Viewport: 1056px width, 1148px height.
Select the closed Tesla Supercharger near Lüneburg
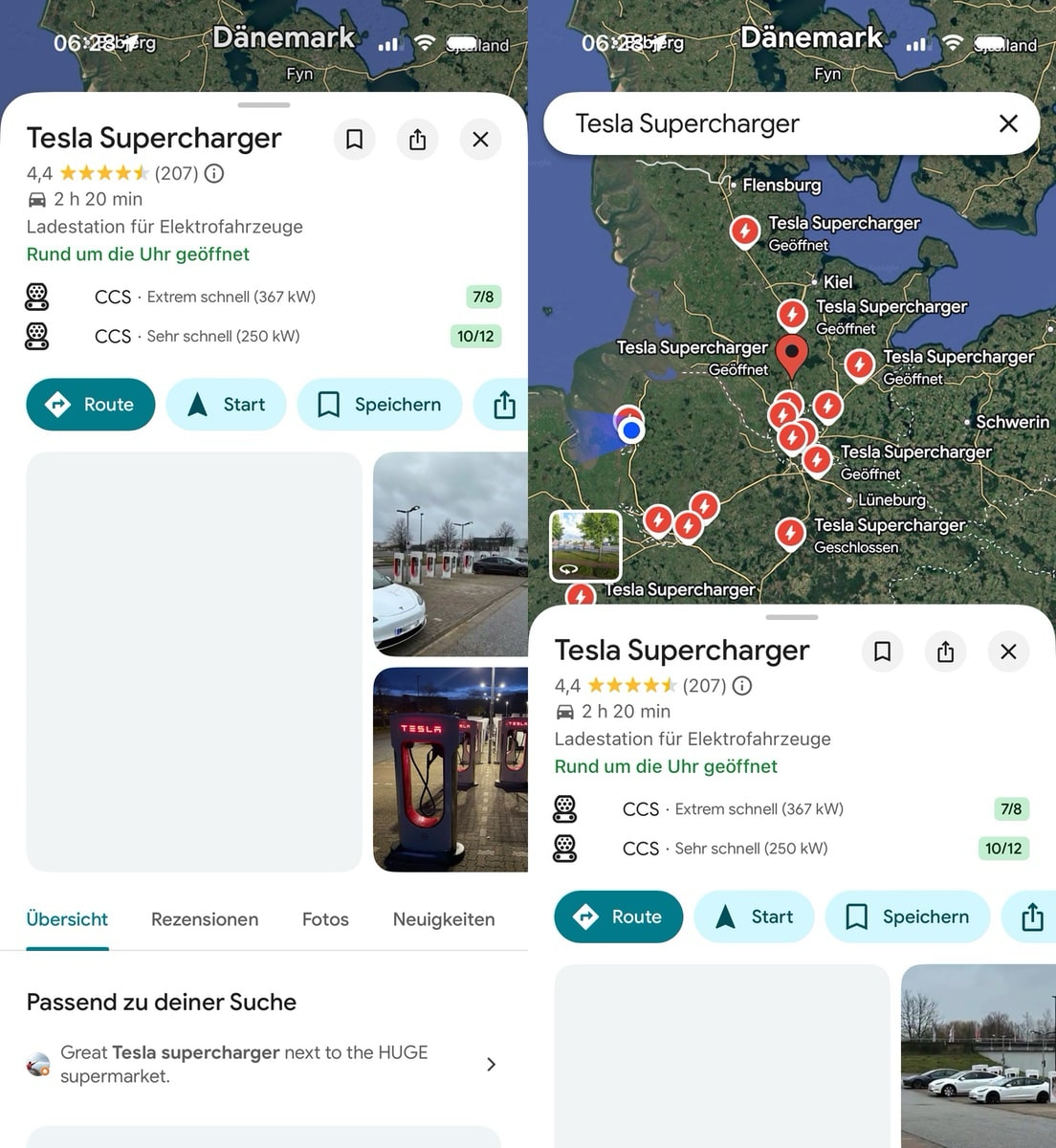click(x=790, y=533)
